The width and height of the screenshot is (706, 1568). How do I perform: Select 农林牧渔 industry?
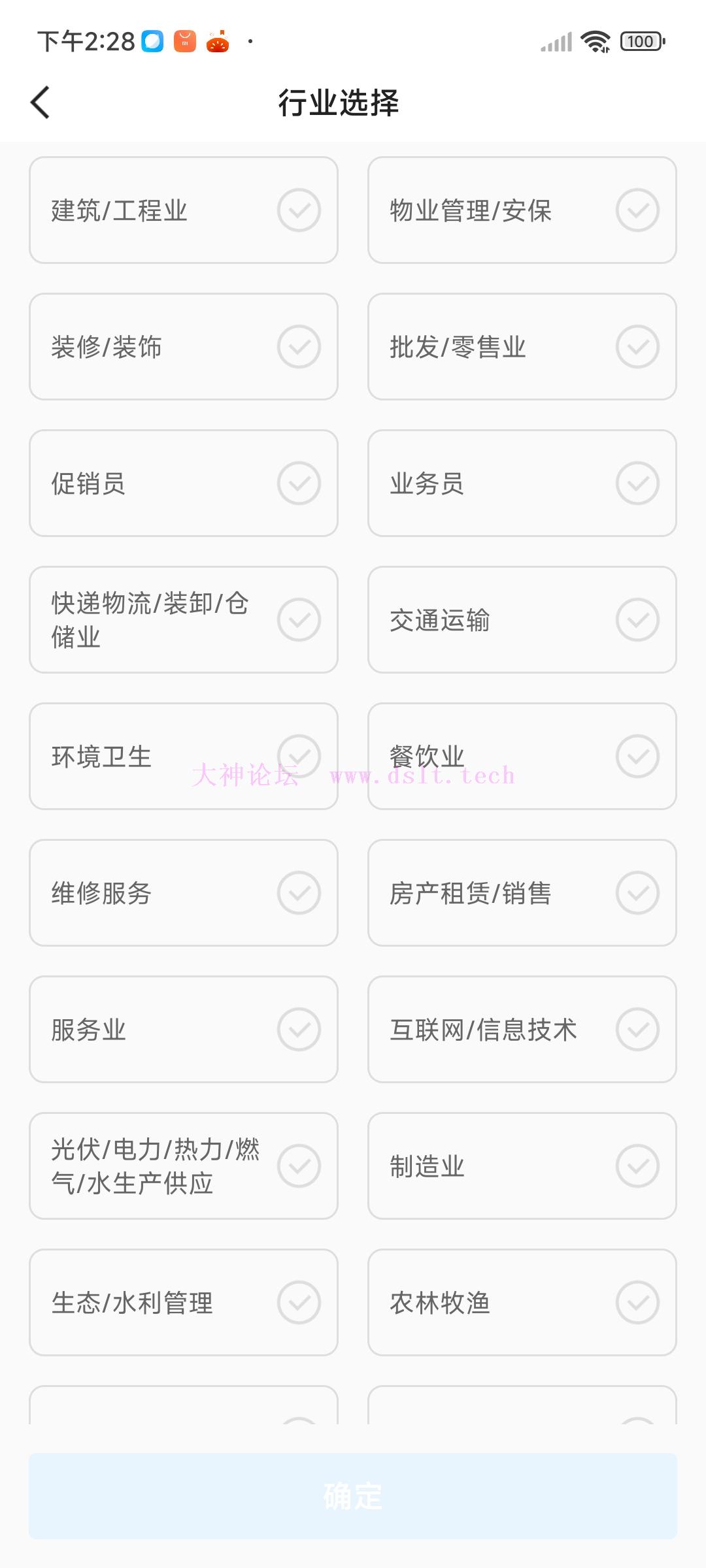[x=522, y=1303]
